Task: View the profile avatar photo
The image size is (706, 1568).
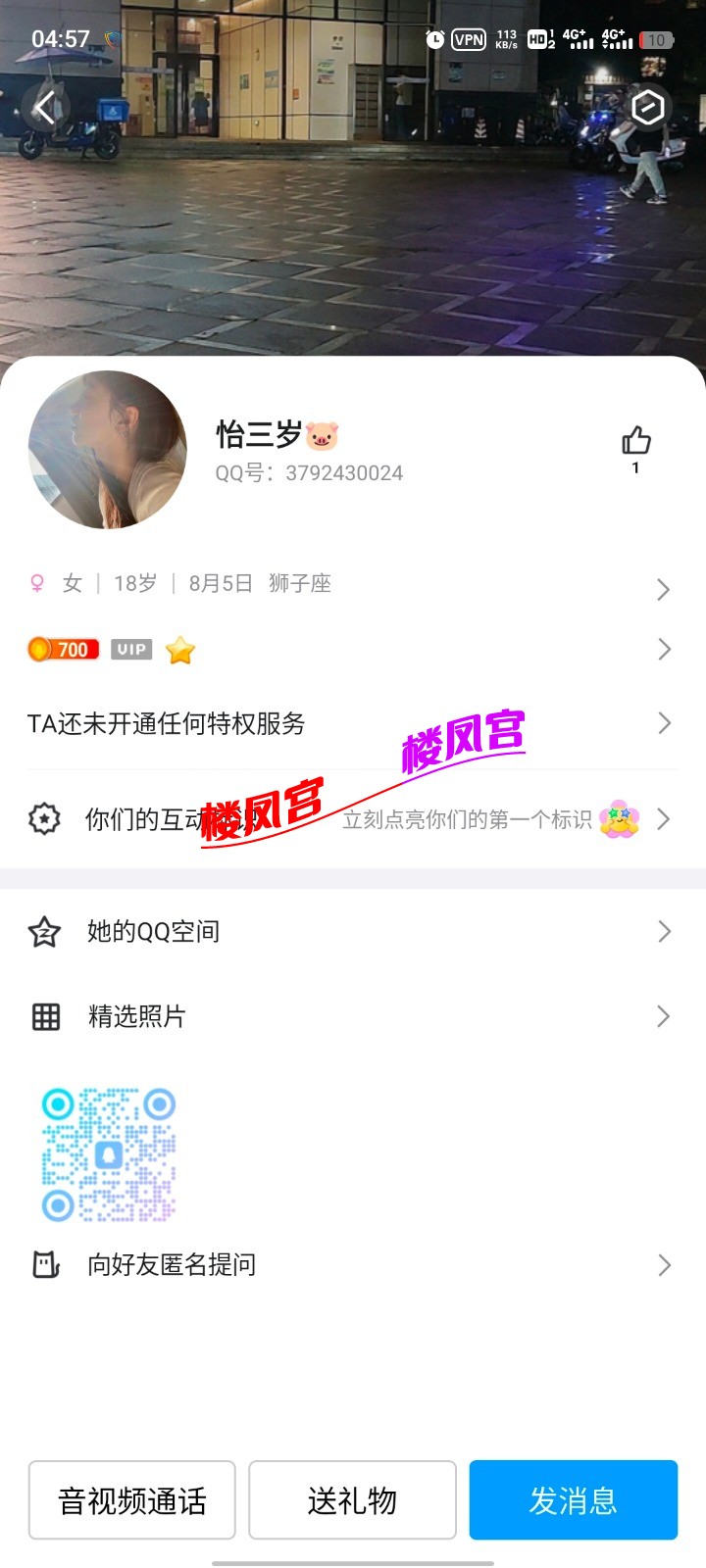Action: [108, 450]
